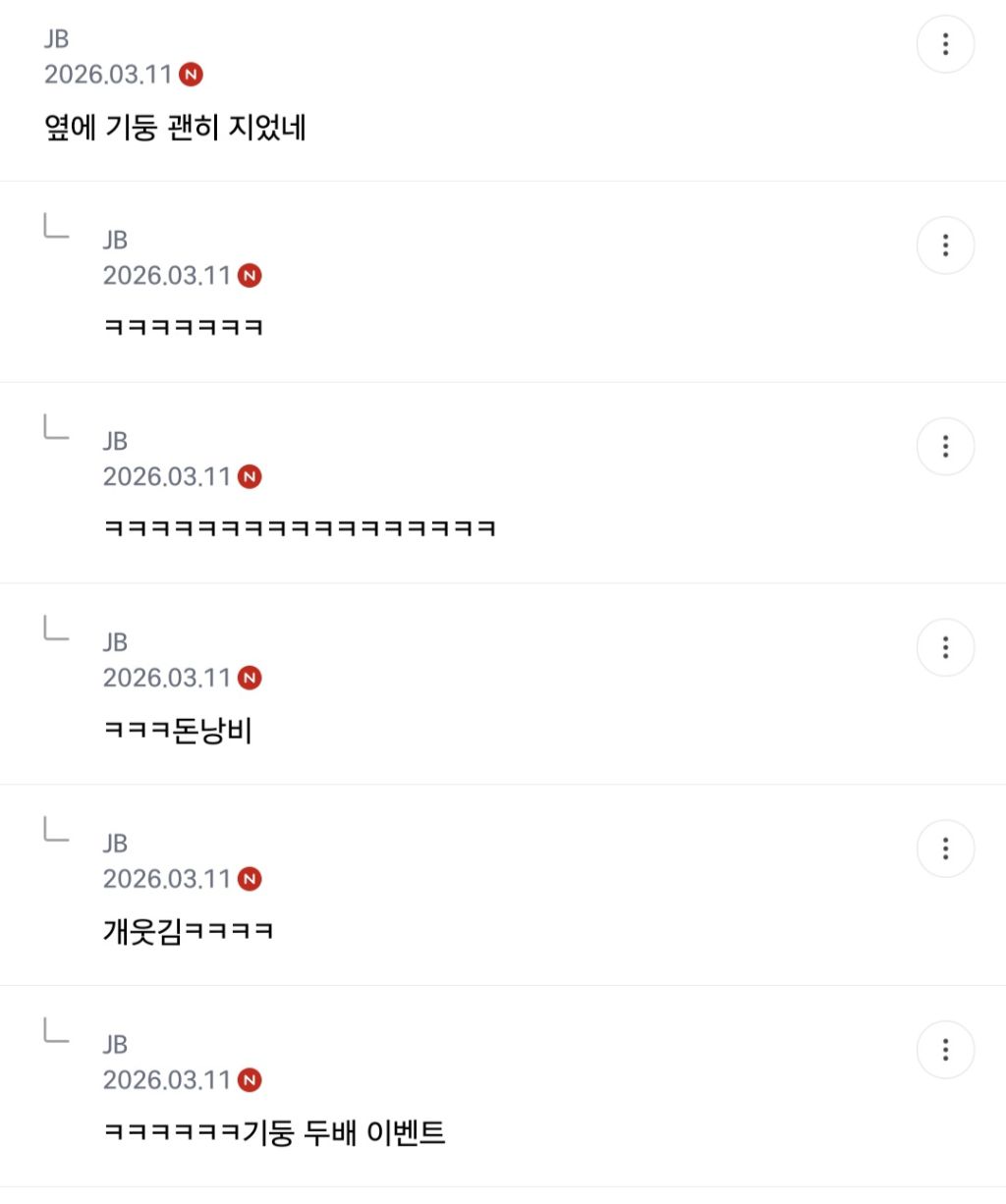The image size is (1006, 1204).
Task: Open the three-dot menu for reply '개웃김ㅋㅋㅋㅋ'
Action: 945,848
